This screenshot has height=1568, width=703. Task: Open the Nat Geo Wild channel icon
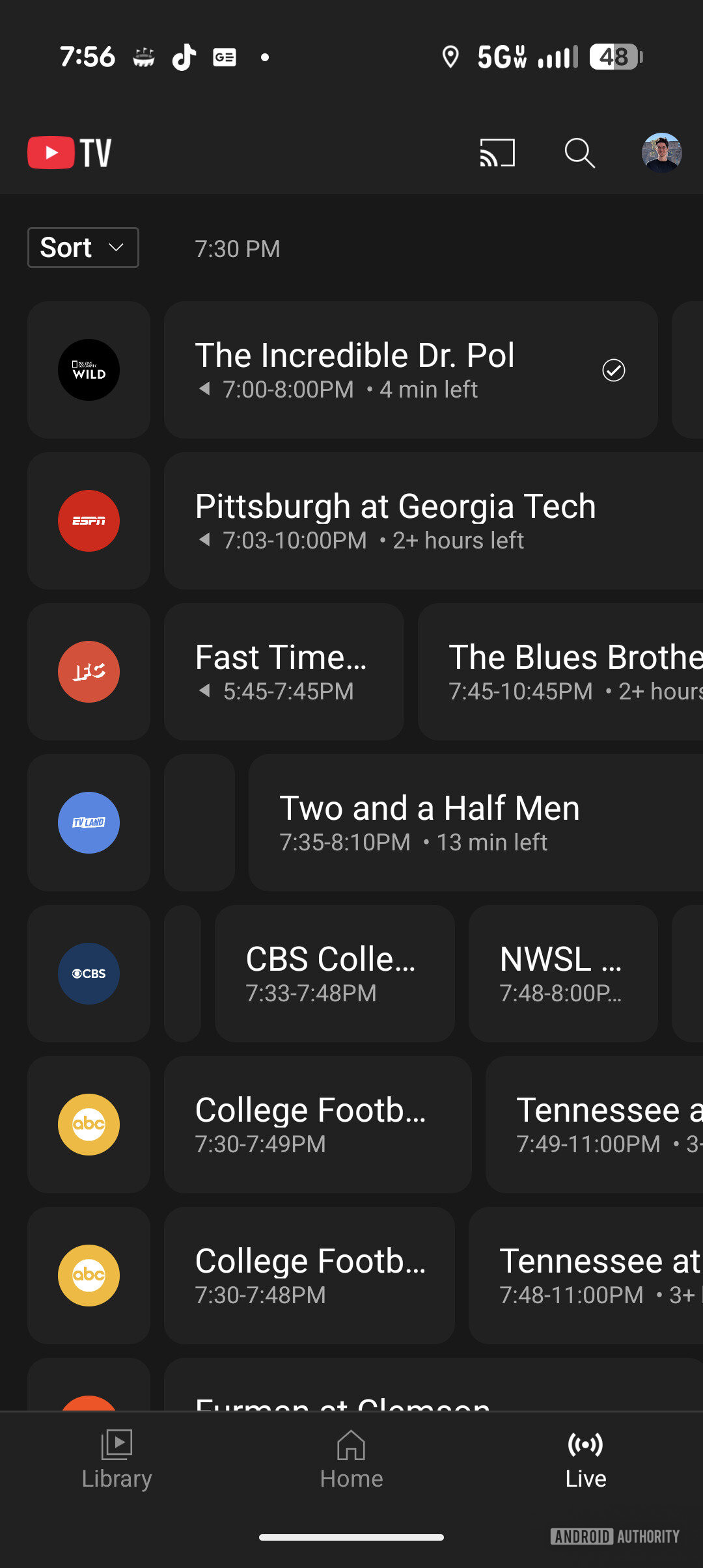(x=89, y=370)
